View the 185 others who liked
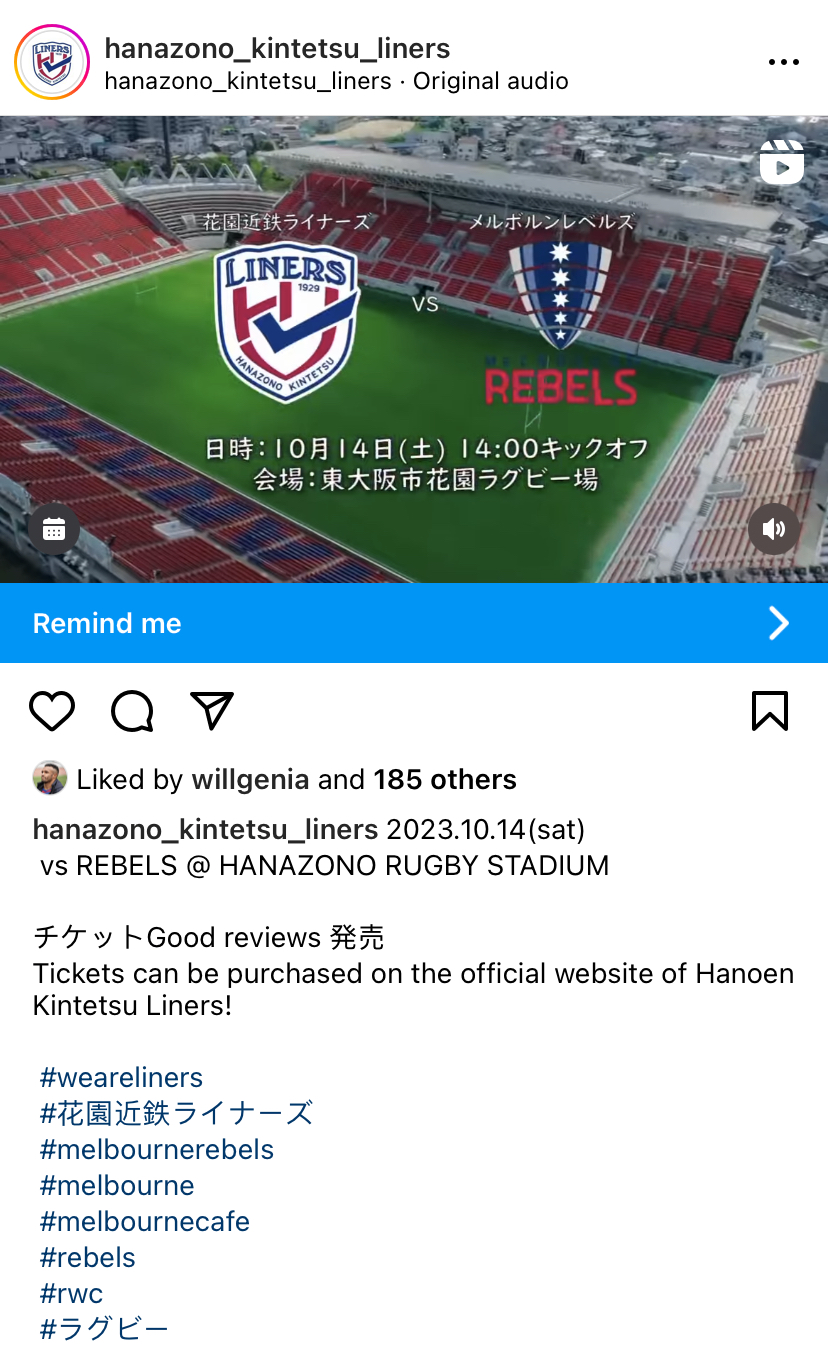This screenshot has width=828, height=1358. pyautogui.click(x=445, y=780)
